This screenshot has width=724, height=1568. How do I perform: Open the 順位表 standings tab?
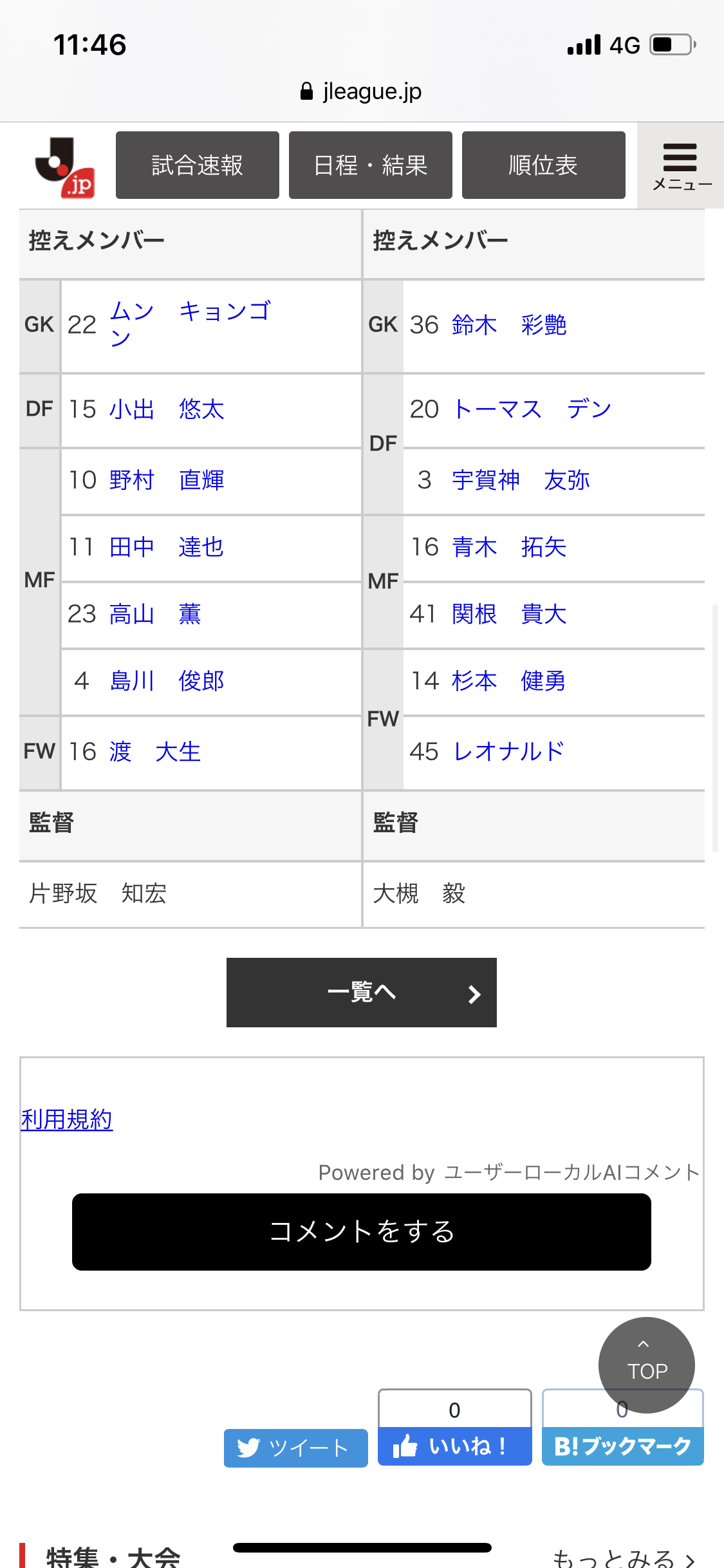coord(543,165)
